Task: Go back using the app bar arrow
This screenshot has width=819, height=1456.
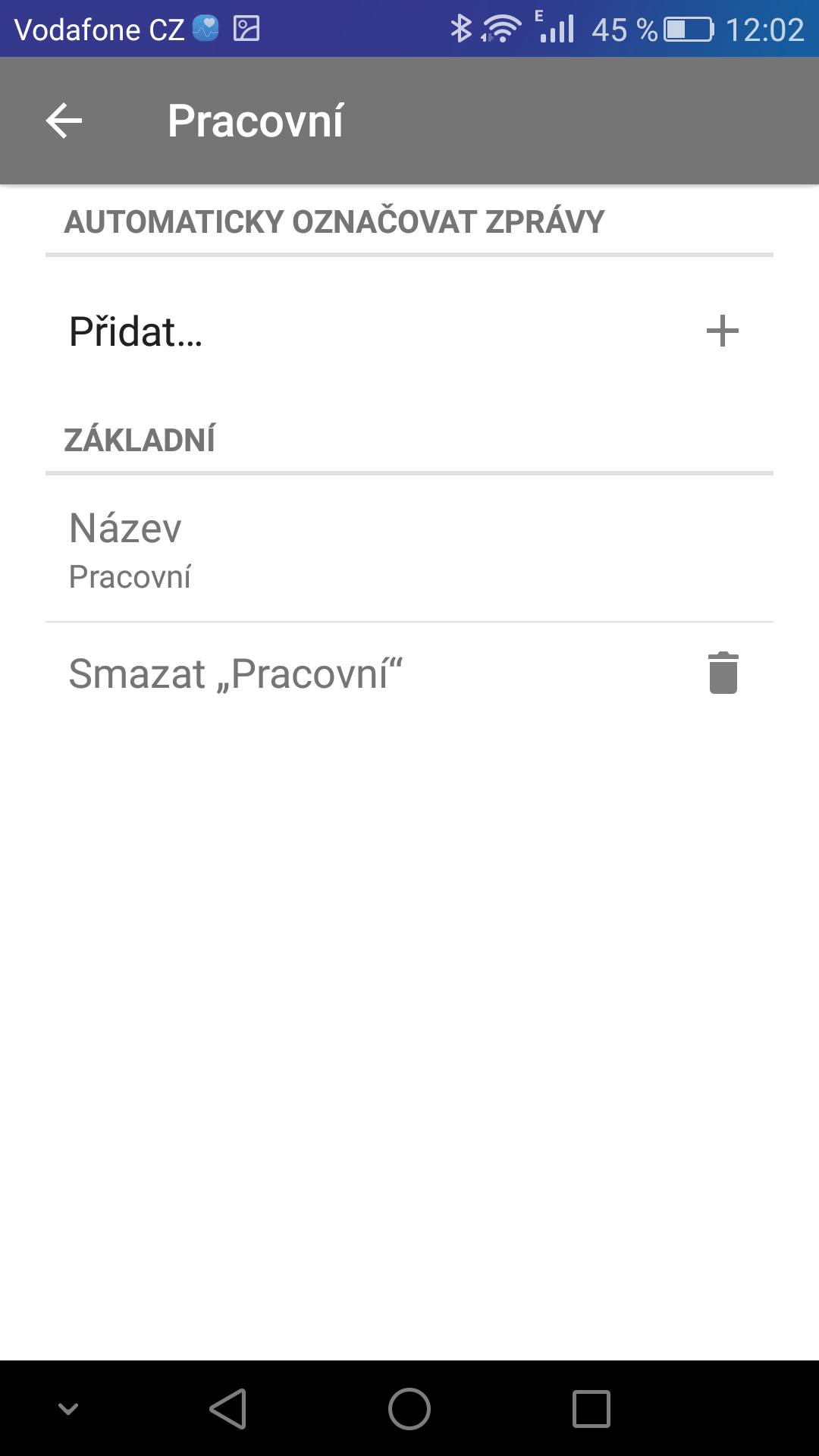Action: pos(64,121)
